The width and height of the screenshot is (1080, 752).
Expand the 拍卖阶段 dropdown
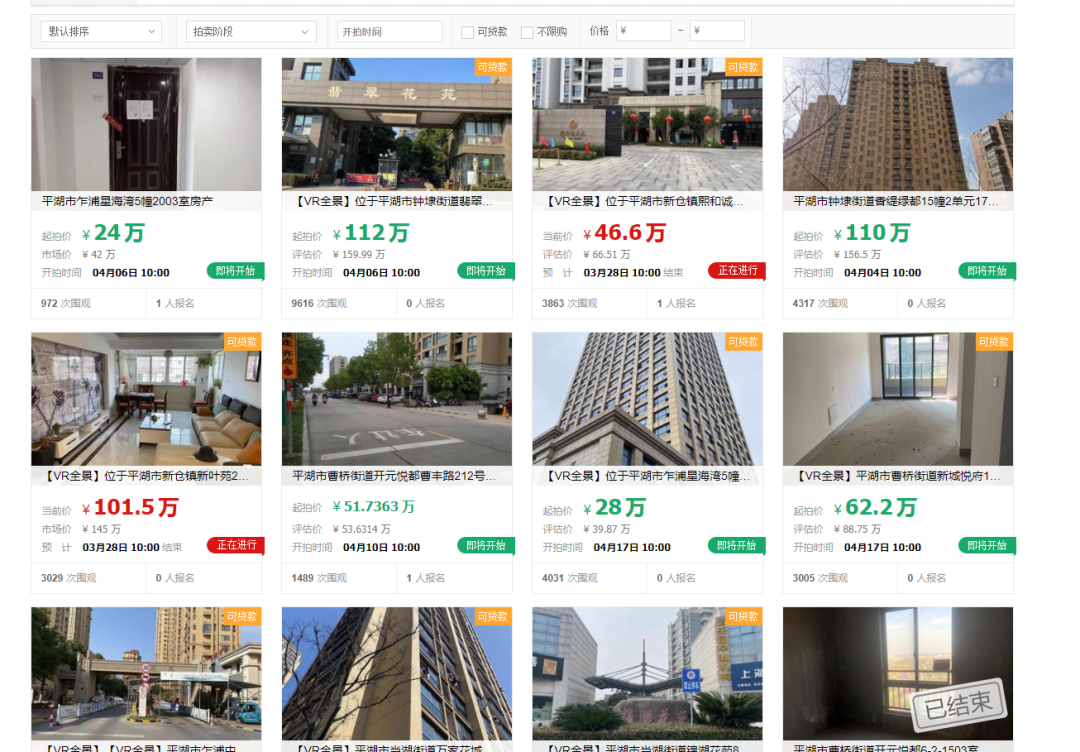251,32
